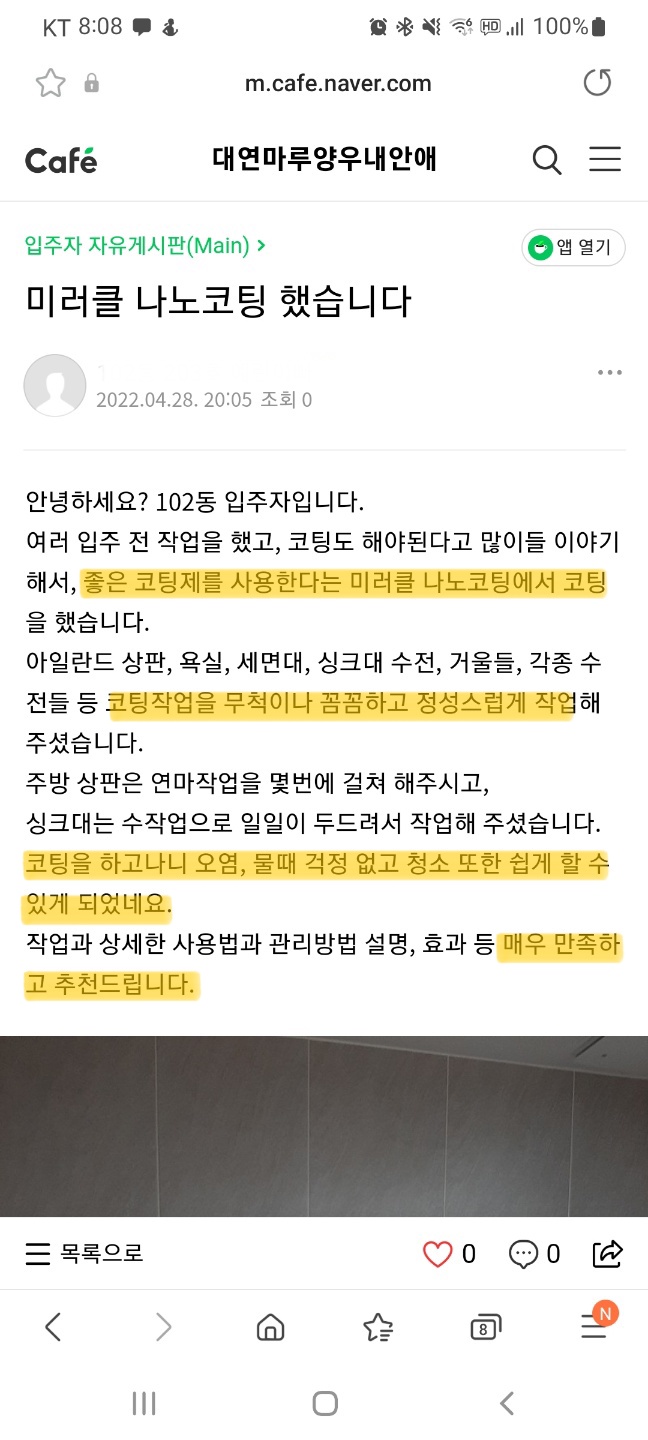This screenshot has height=1440, width=648.
Task: Open the photo attached to the post
Action: 324,1125
